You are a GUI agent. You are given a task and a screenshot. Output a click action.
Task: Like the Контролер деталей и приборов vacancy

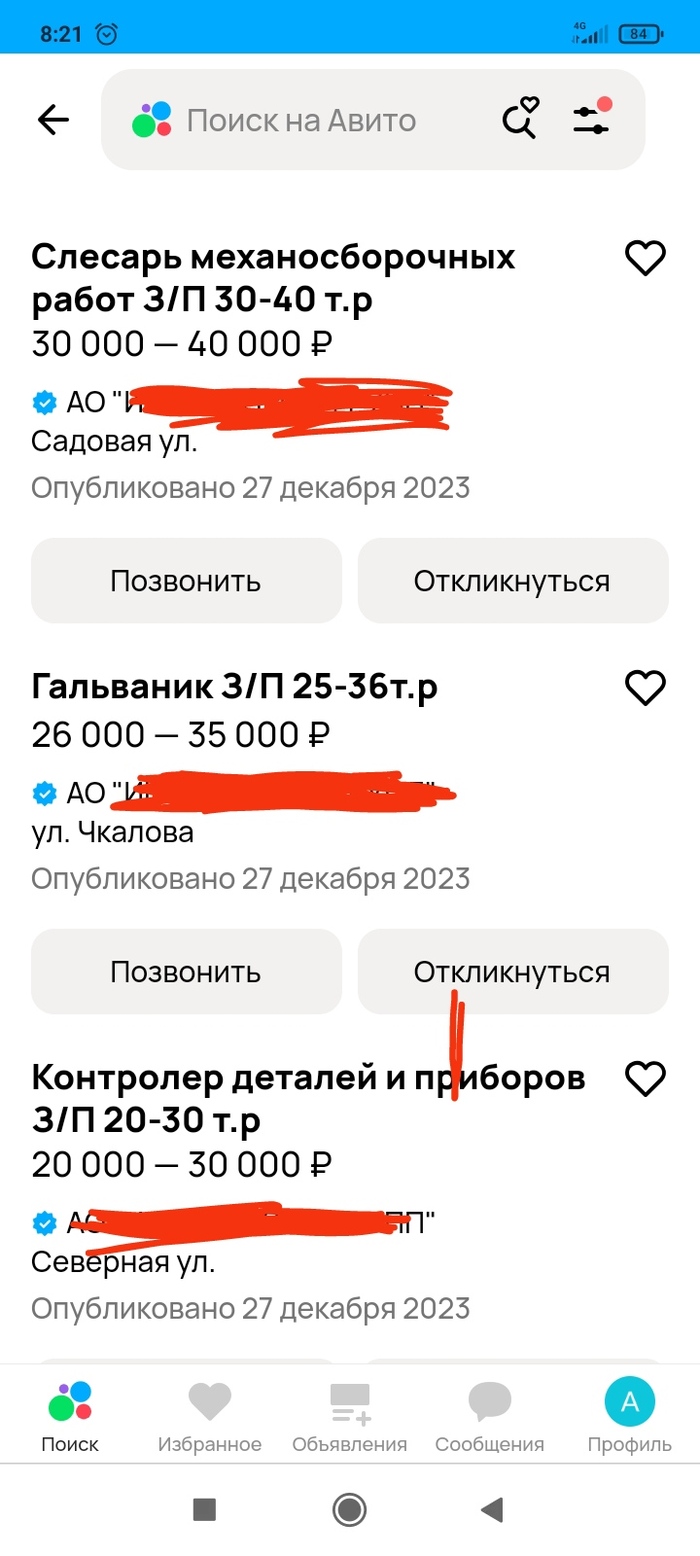click(x=645, y=1078)
